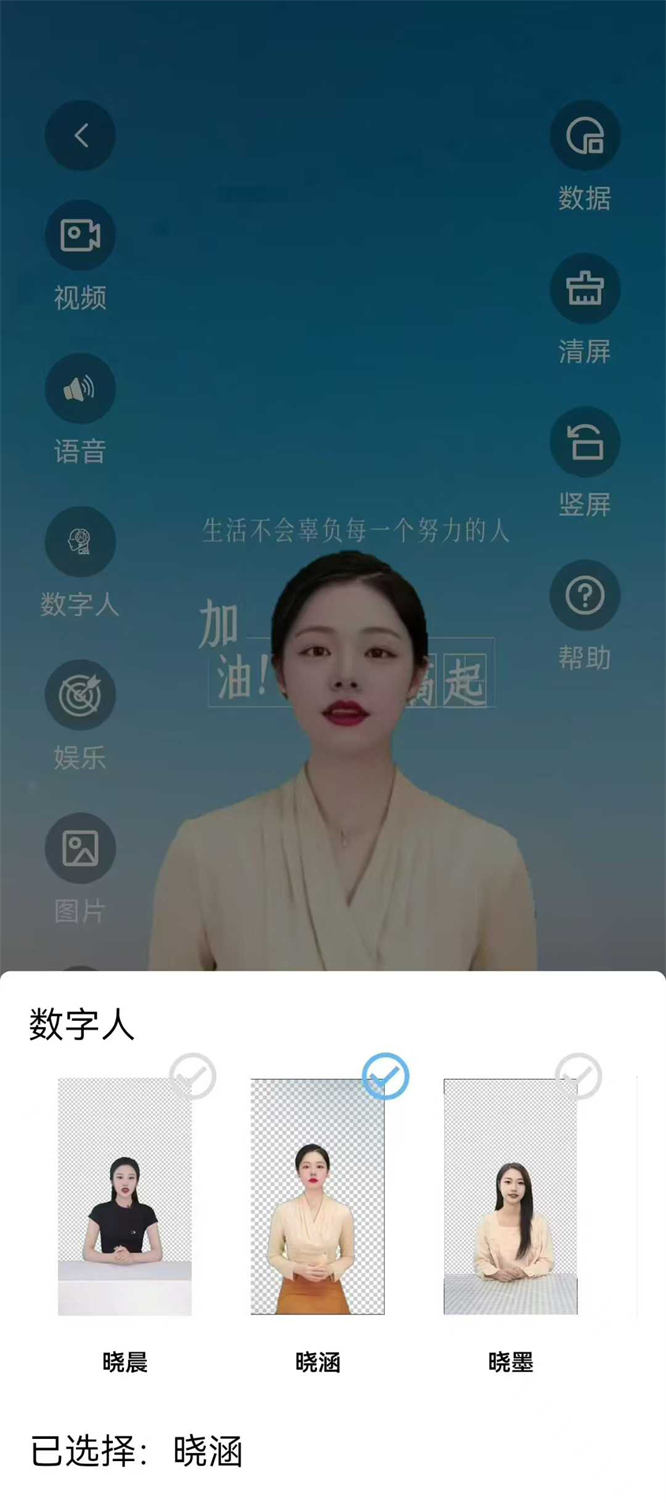Open the 数据 data panel
Viewport: 666px width, 1503px height.
(x=585, y=136)
